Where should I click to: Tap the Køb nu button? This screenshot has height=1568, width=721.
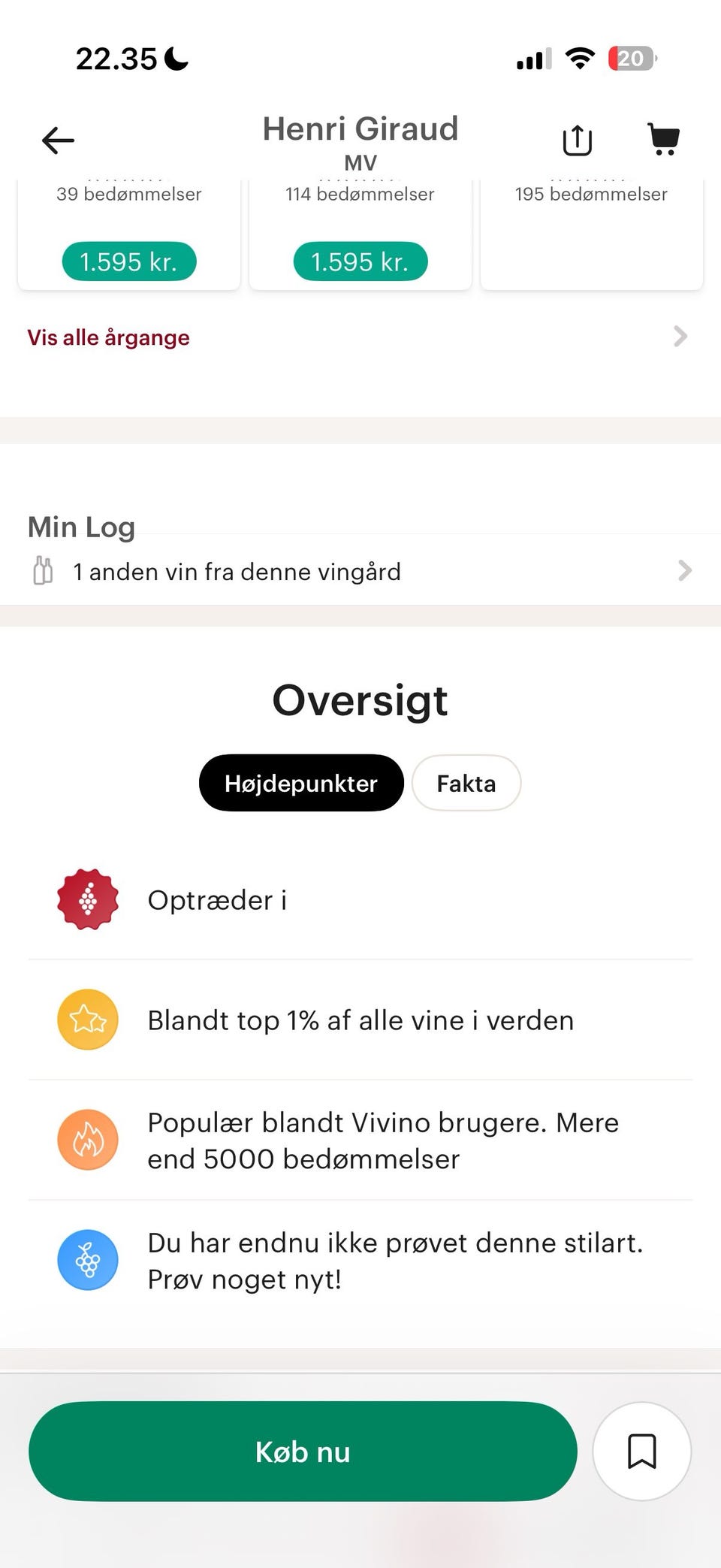pyautogui.click(x=303, y=1452)
